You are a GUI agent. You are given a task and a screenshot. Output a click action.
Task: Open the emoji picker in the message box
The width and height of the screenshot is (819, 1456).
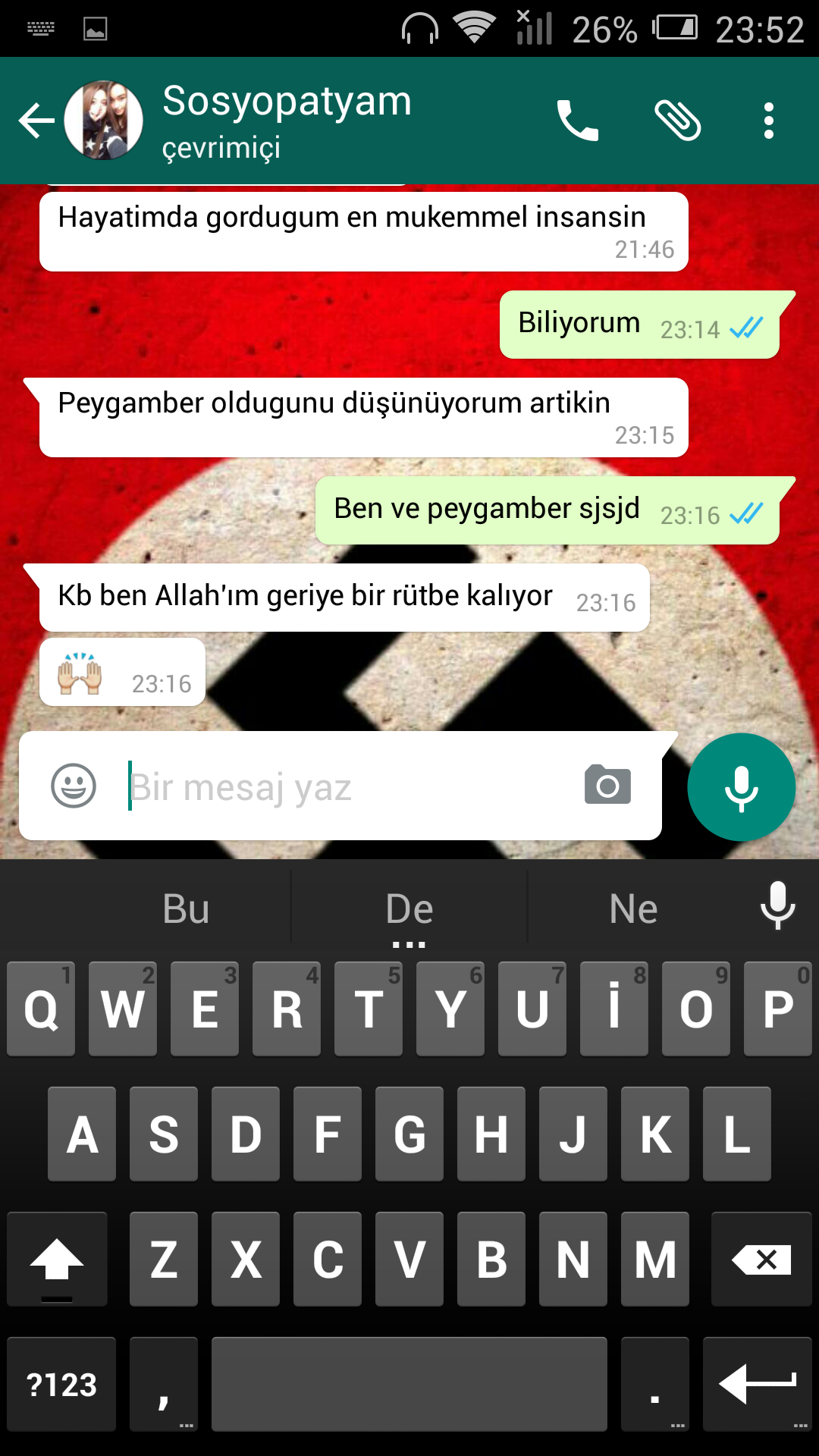(74, 786)
